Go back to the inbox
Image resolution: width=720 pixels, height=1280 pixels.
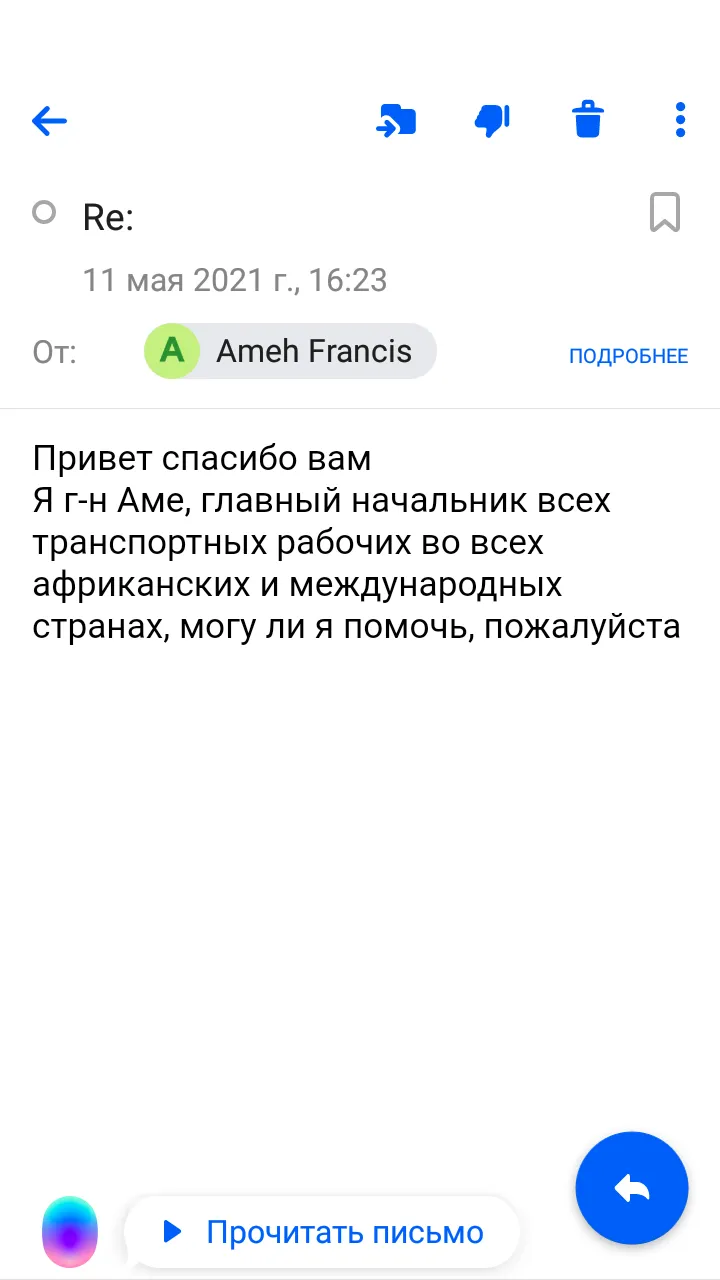49,122
